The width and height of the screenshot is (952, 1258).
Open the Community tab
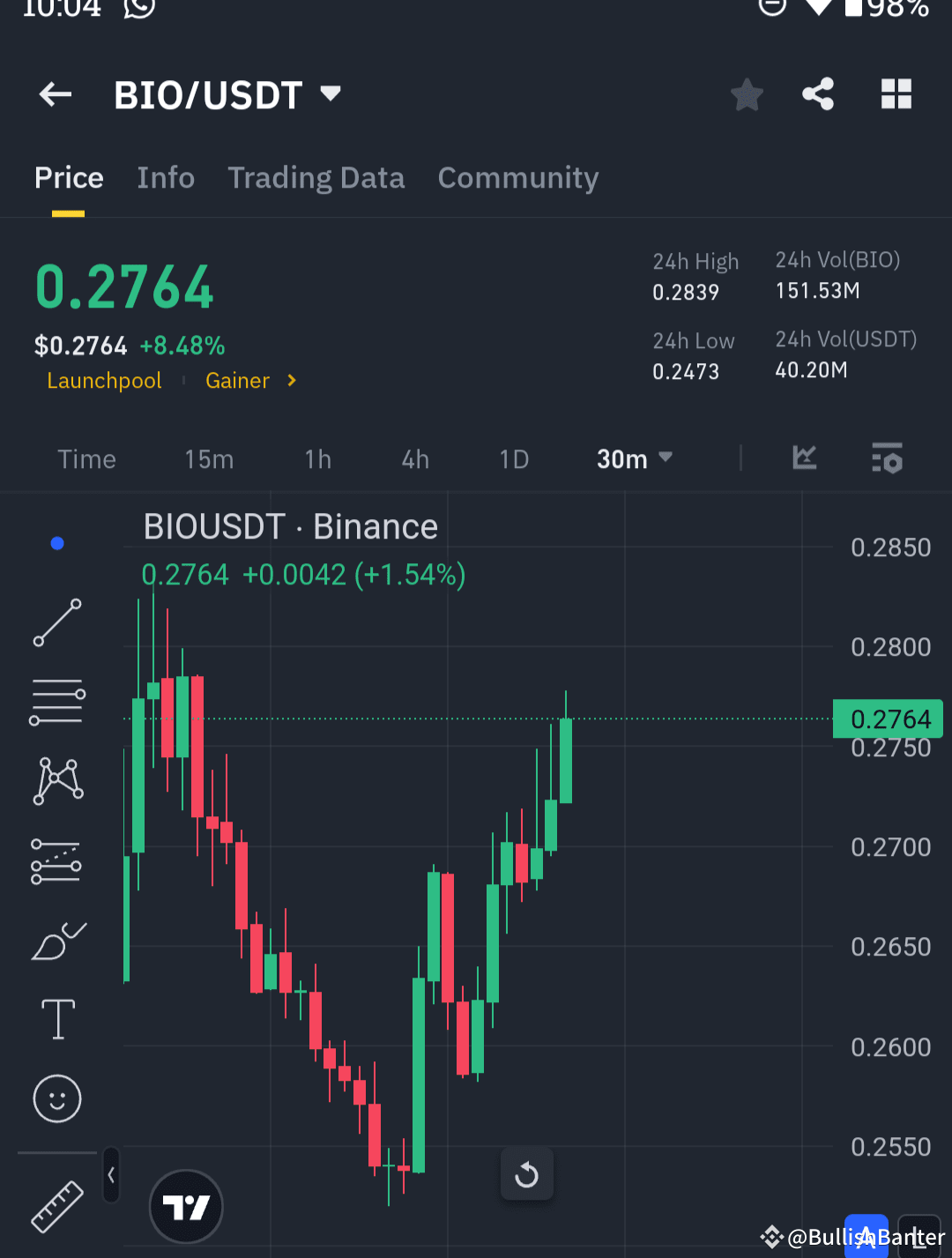pyautogui.click(x=517, y=178)
